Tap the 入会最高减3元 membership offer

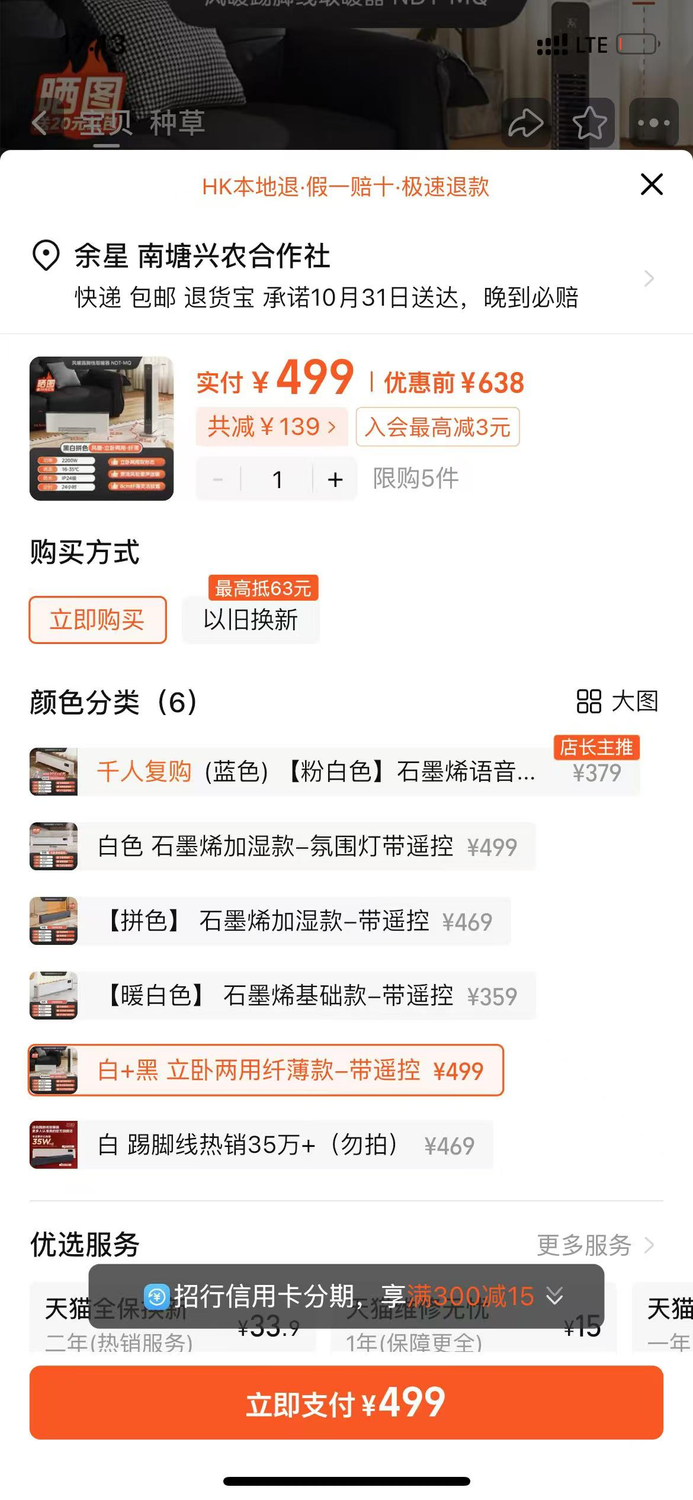coord(437,427)
